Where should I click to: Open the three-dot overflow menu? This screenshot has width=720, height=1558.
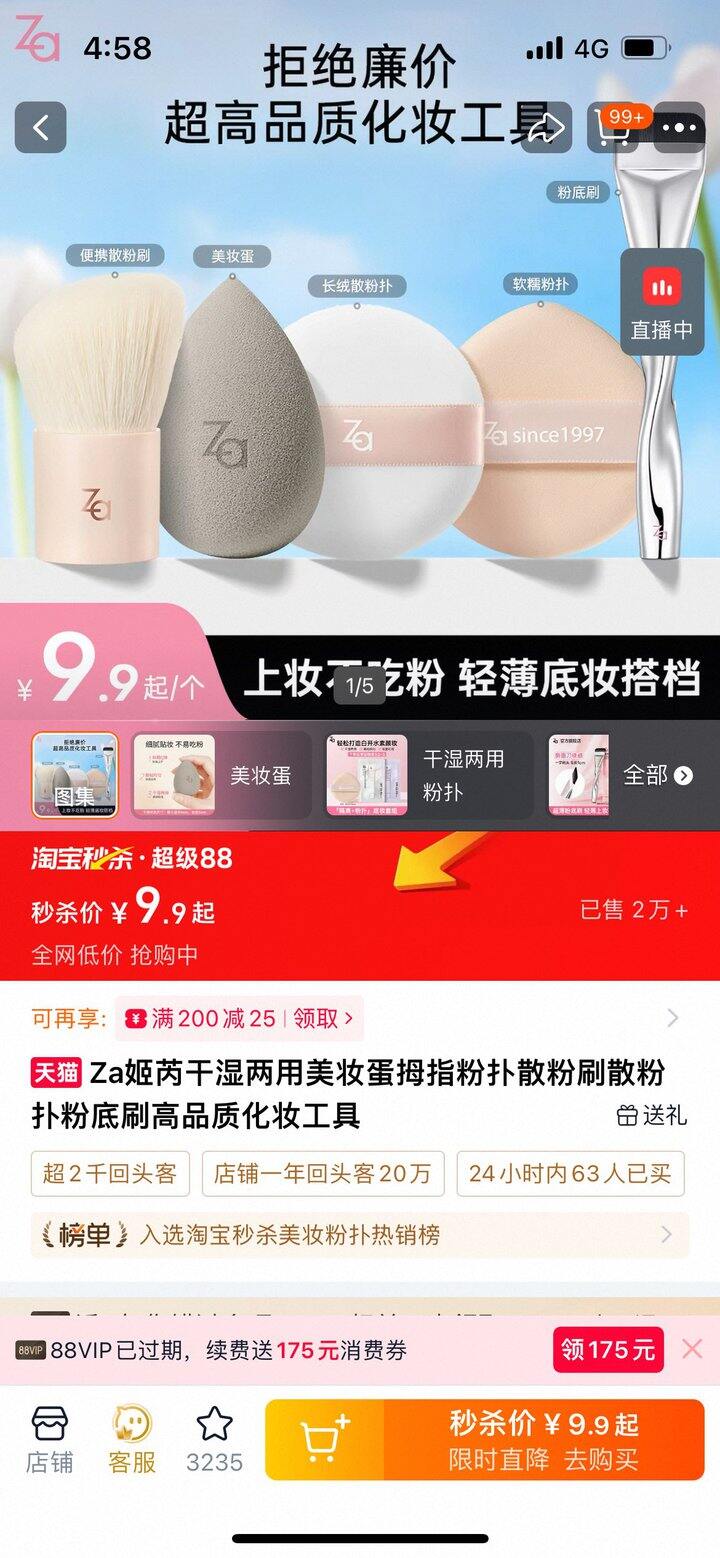click(x=680, y=127)
